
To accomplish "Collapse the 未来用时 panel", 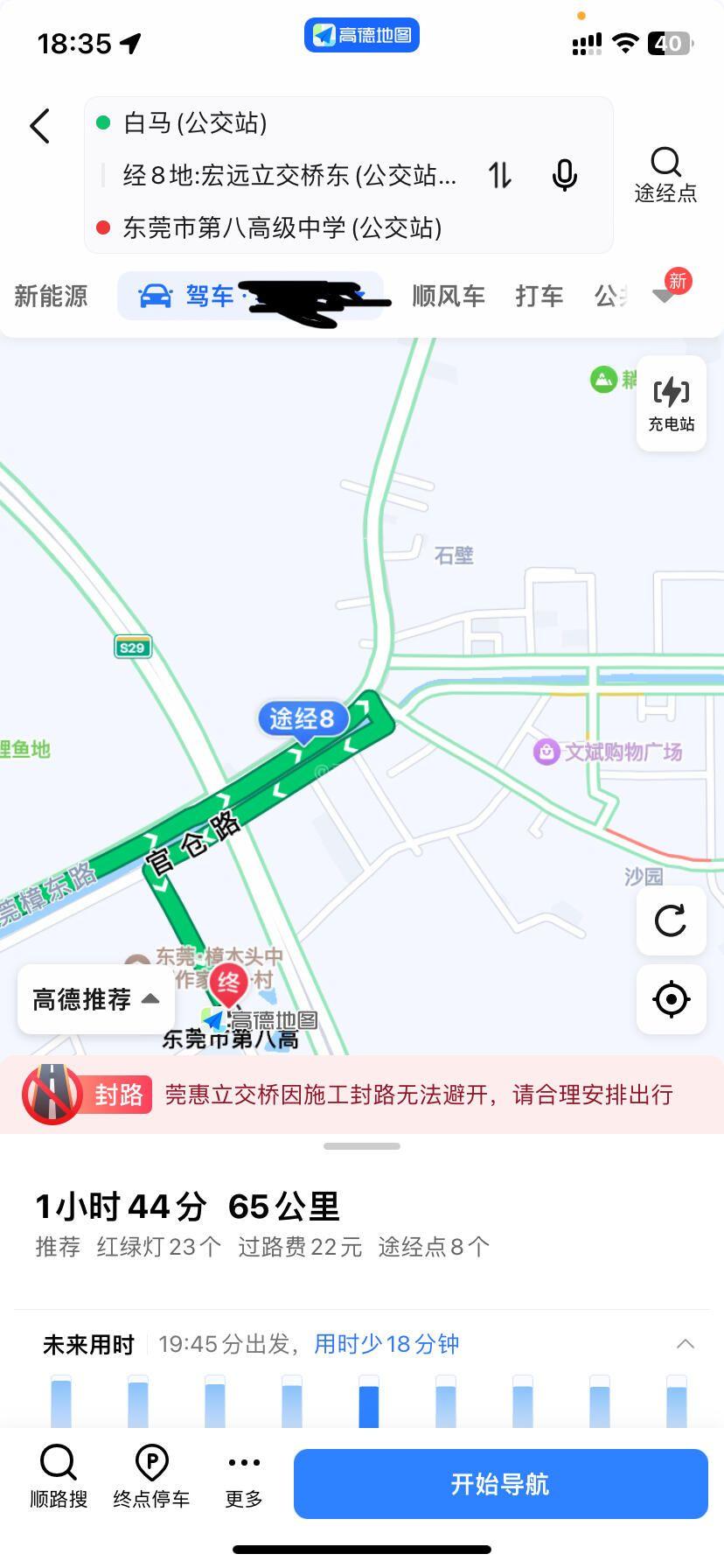I will [x=686, y=1344].
